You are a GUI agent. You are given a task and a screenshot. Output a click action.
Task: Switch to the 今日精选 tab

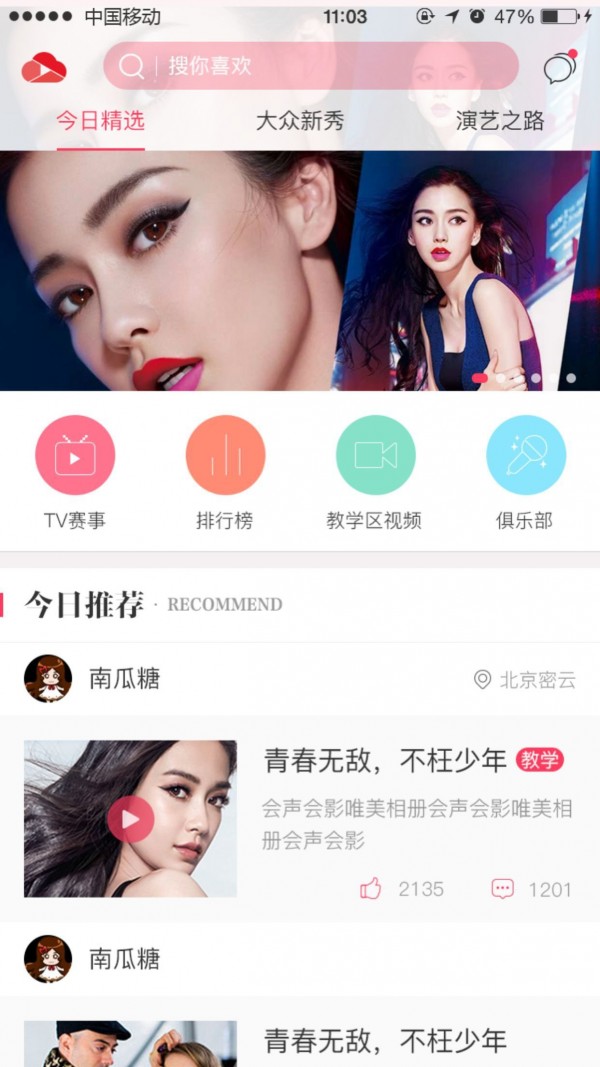click(100, 121)
